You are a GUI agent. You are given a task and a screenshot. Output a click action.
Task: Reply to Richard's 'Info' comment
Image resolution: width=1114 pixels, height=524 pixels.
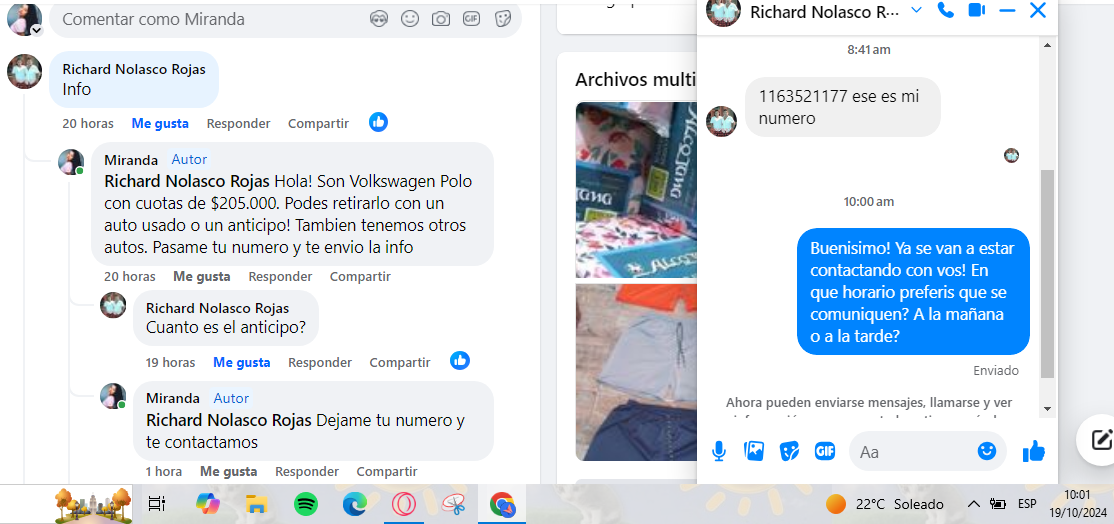(238, 123)
